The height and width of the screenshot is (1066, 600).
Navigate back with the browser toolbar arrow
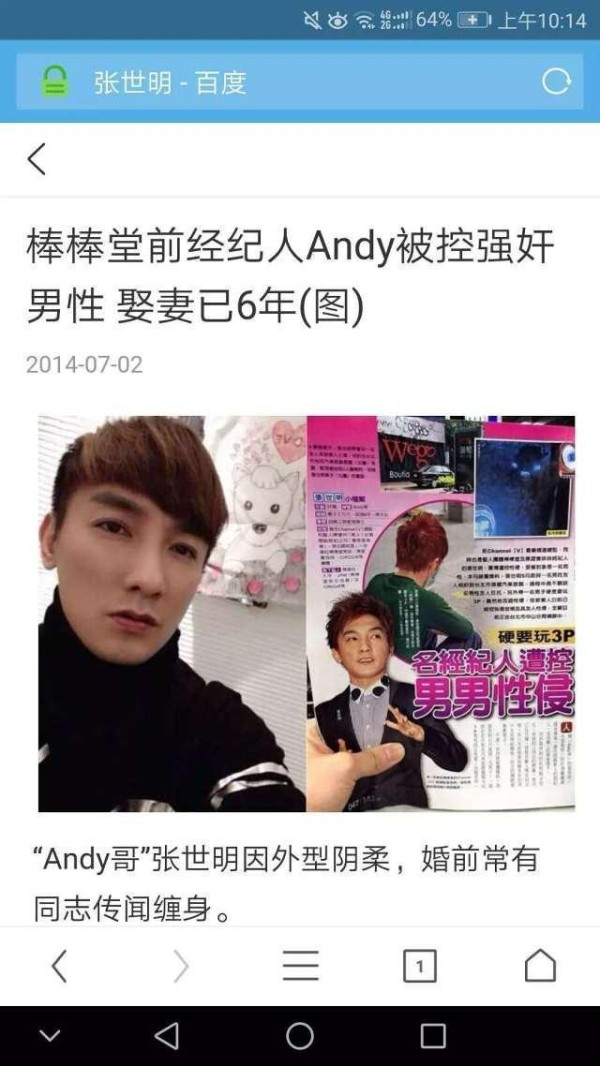point(59,966)
